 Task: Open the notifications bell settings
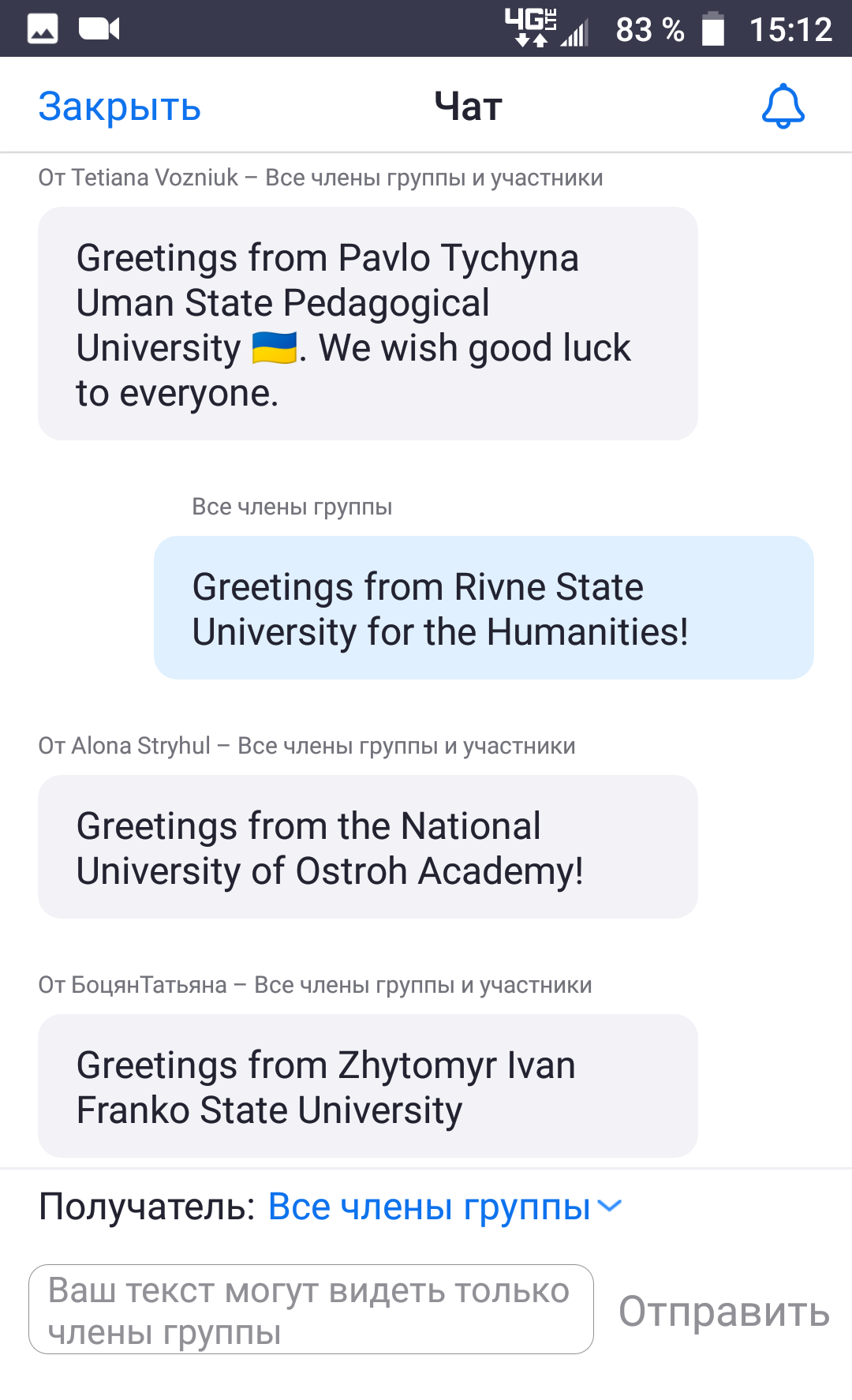click(x=783, y=107)
